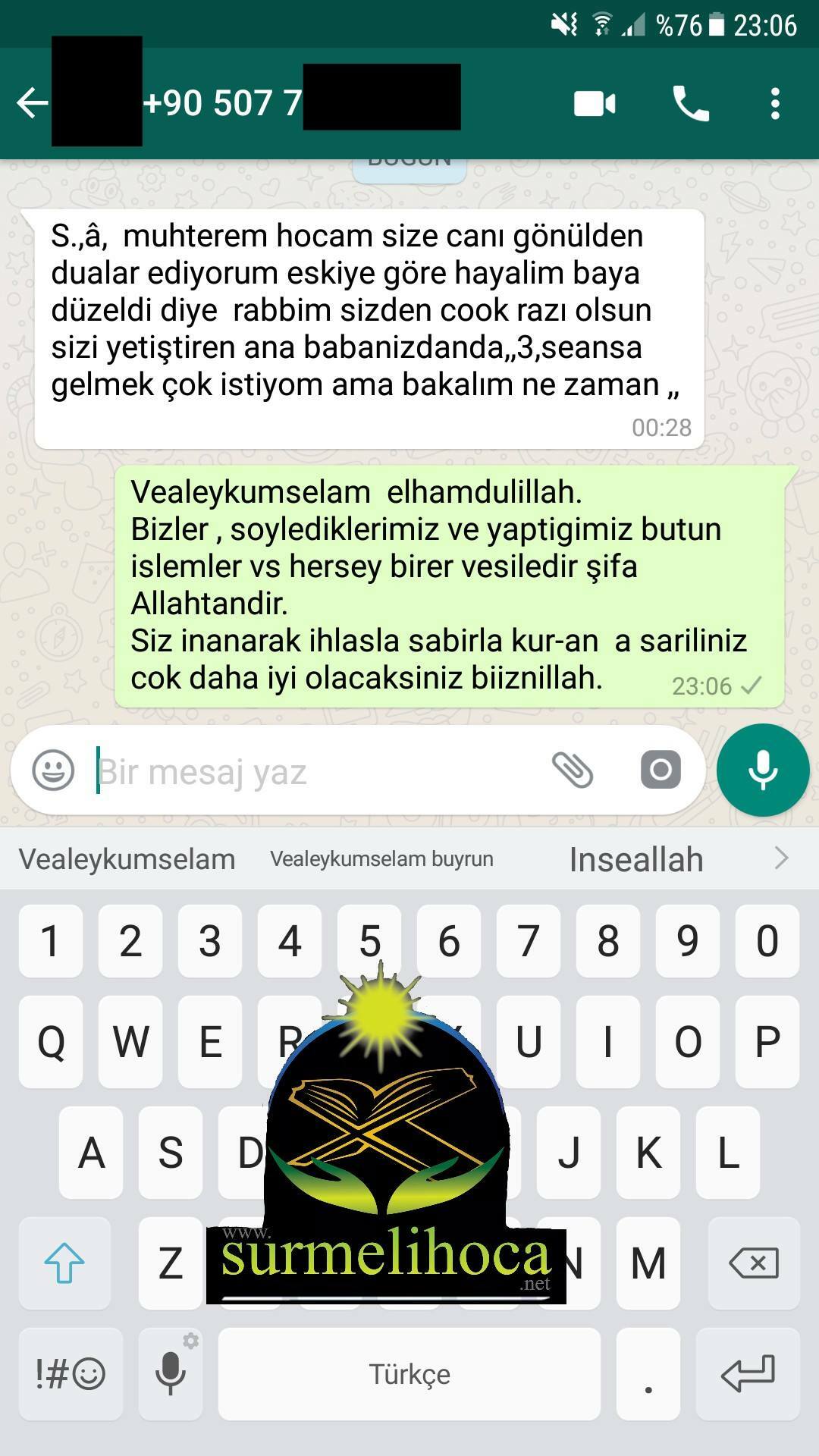Insert the 'Vealeykumselam buyrun' suggestion
Image resolution: width=819 pixels, height=1456 pixels.
tap(381, 859)
